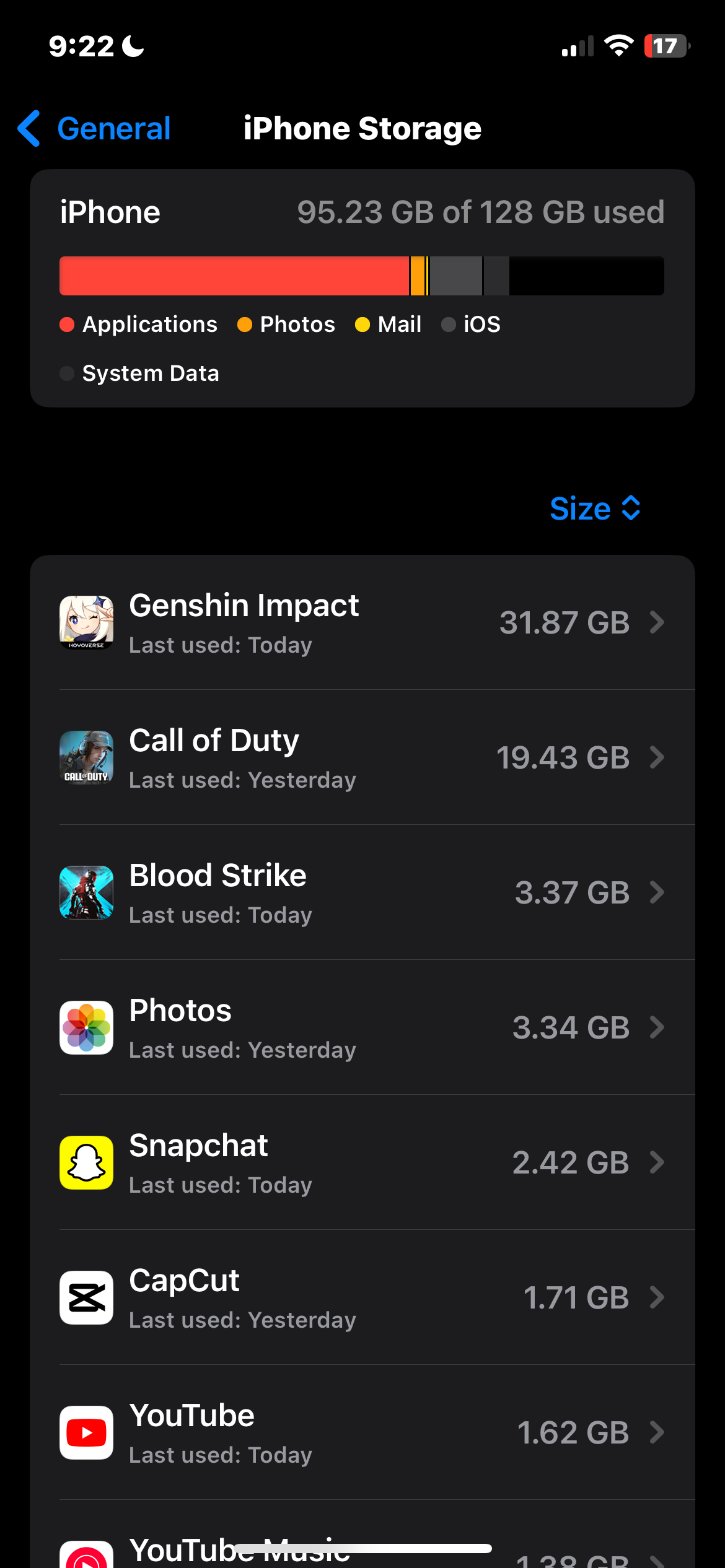The width and height of the screenshot is (725, 1568).
Task: Expand Genshin Impact storage details
Action: [x=657, y=623]
